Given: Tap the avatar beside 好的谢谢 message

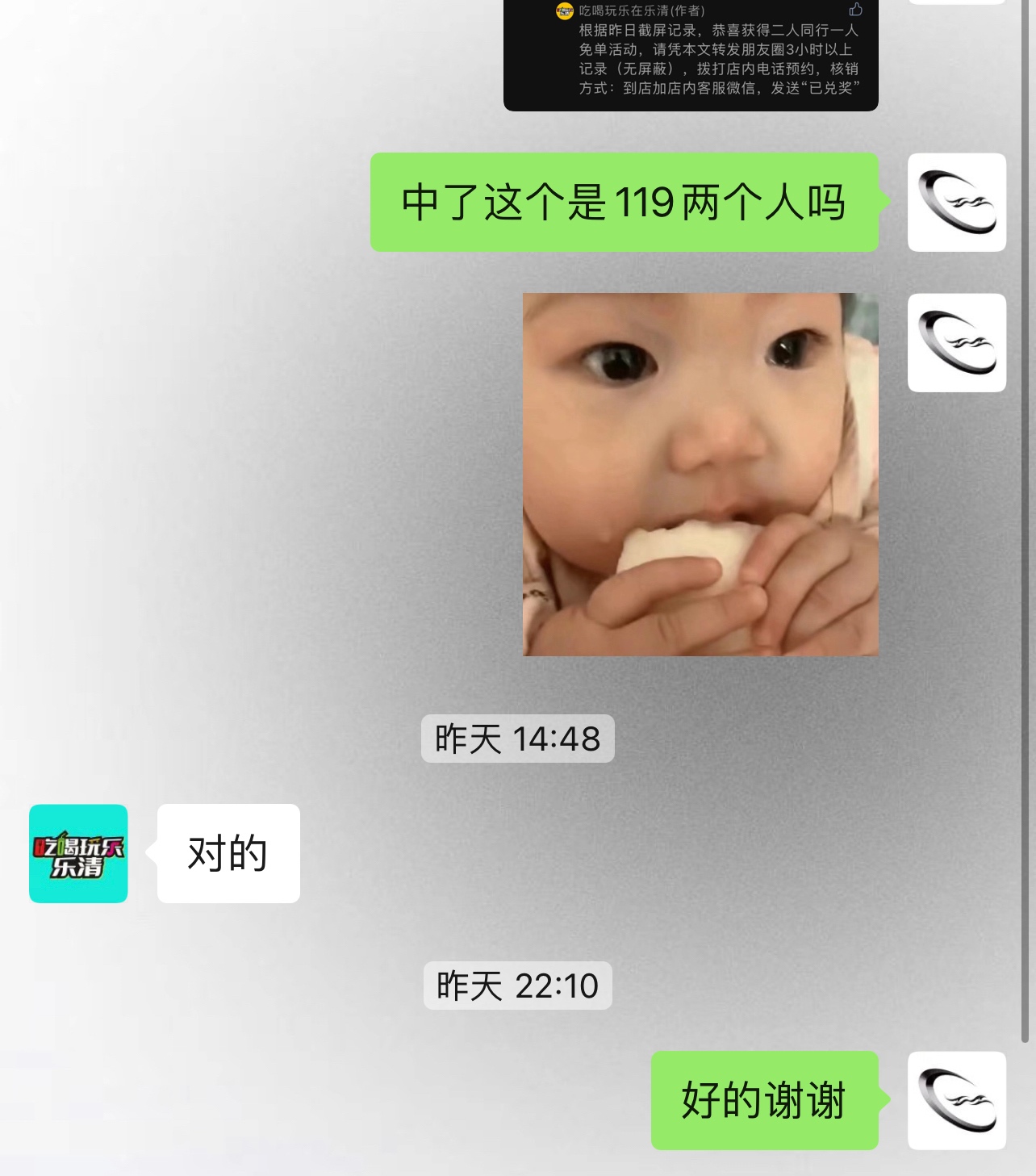Looking at the screenshot, I should tap(957, 1100).
